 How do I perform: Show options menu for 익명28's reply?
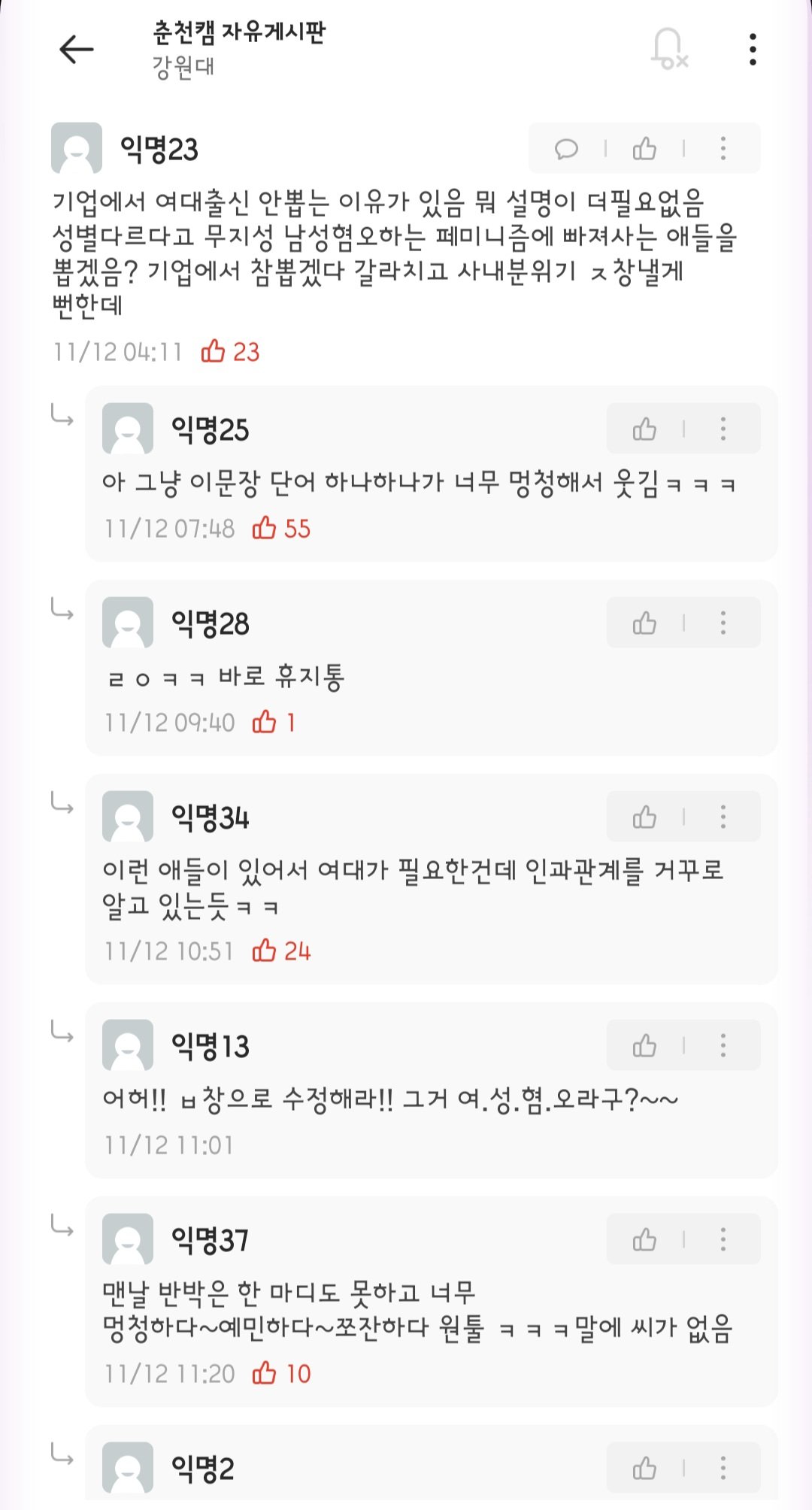click(x=723, y=623)
